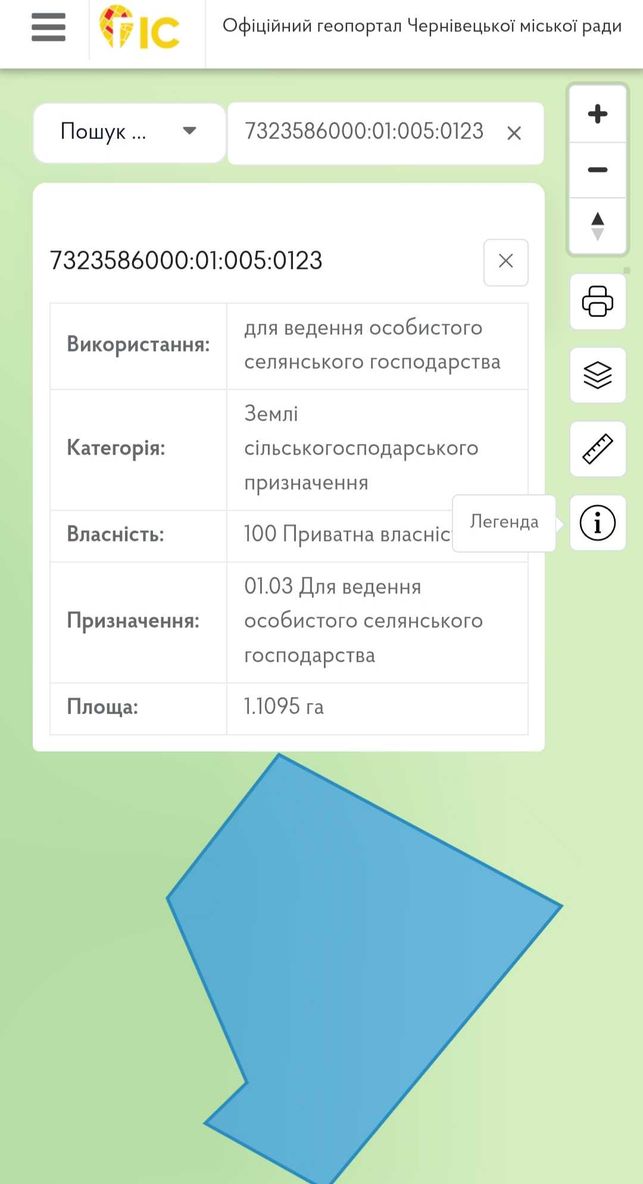
Task: Print the current map
Action: pyautogui.click(x=598, y=302)
